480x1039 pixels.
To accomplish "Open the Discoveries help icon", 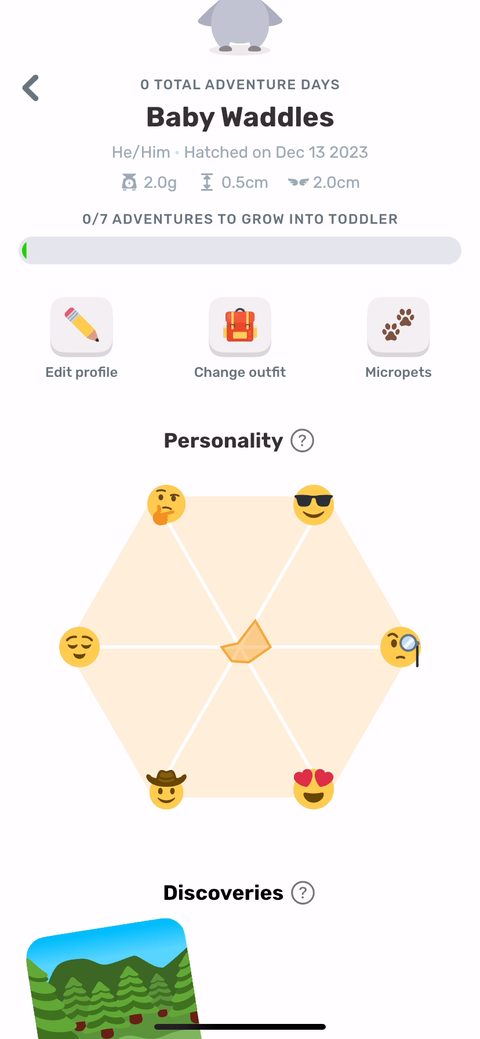I will (x=303, y=893).
